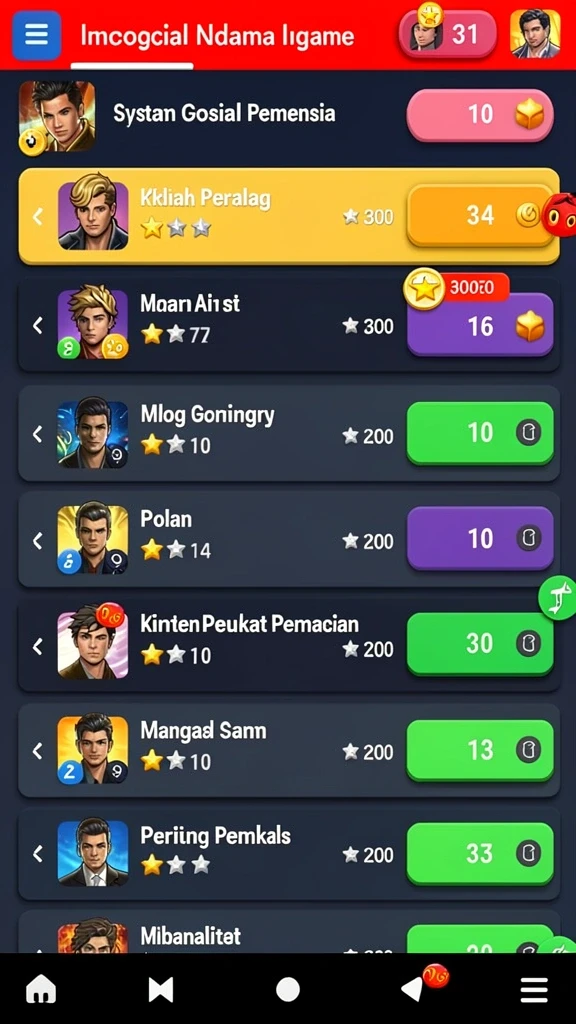The width and height of the screenshot is (576, 1024).
Task: Tap the green 30 button on Kinten Peukat Pemacian
Action: click(480, 644)
